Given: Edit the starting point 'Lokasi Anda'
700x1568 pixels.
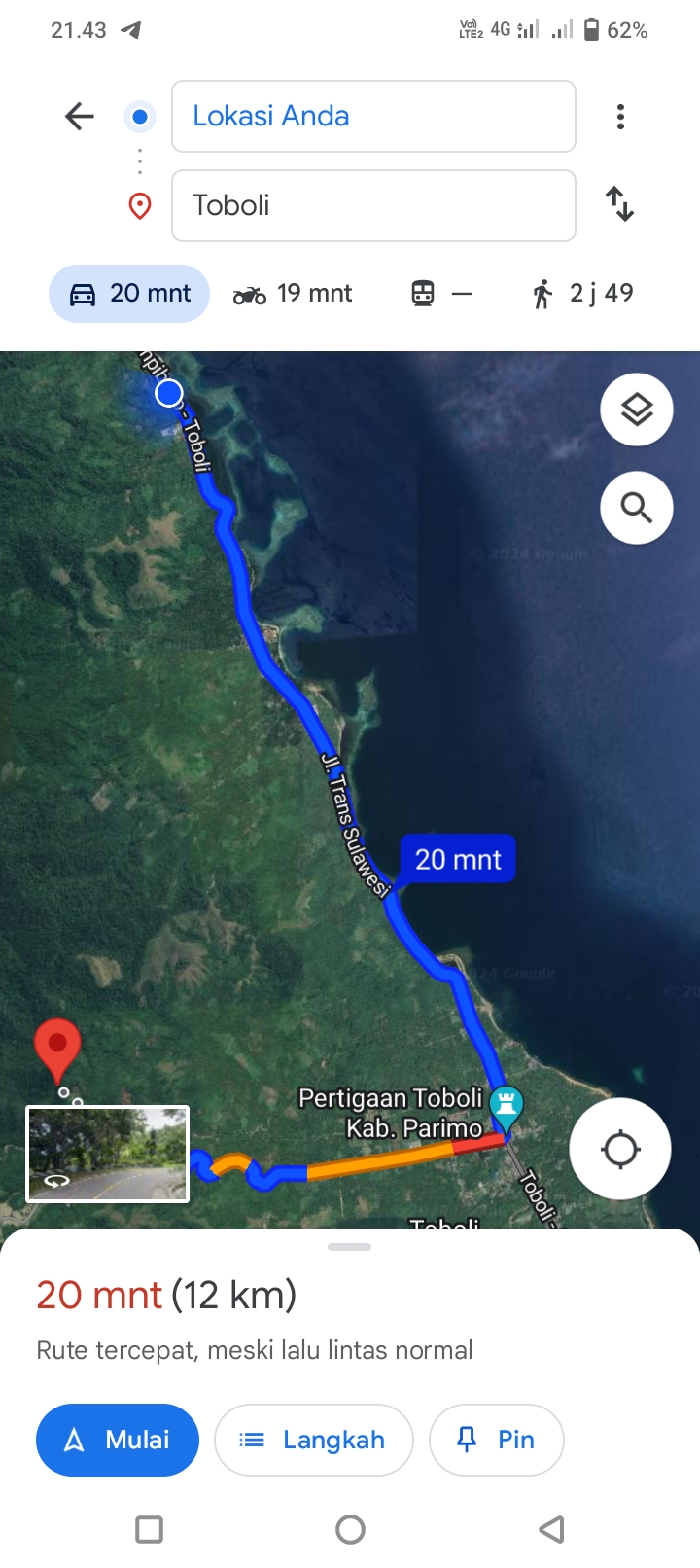Looking at the screenshot, I should 373,117.
